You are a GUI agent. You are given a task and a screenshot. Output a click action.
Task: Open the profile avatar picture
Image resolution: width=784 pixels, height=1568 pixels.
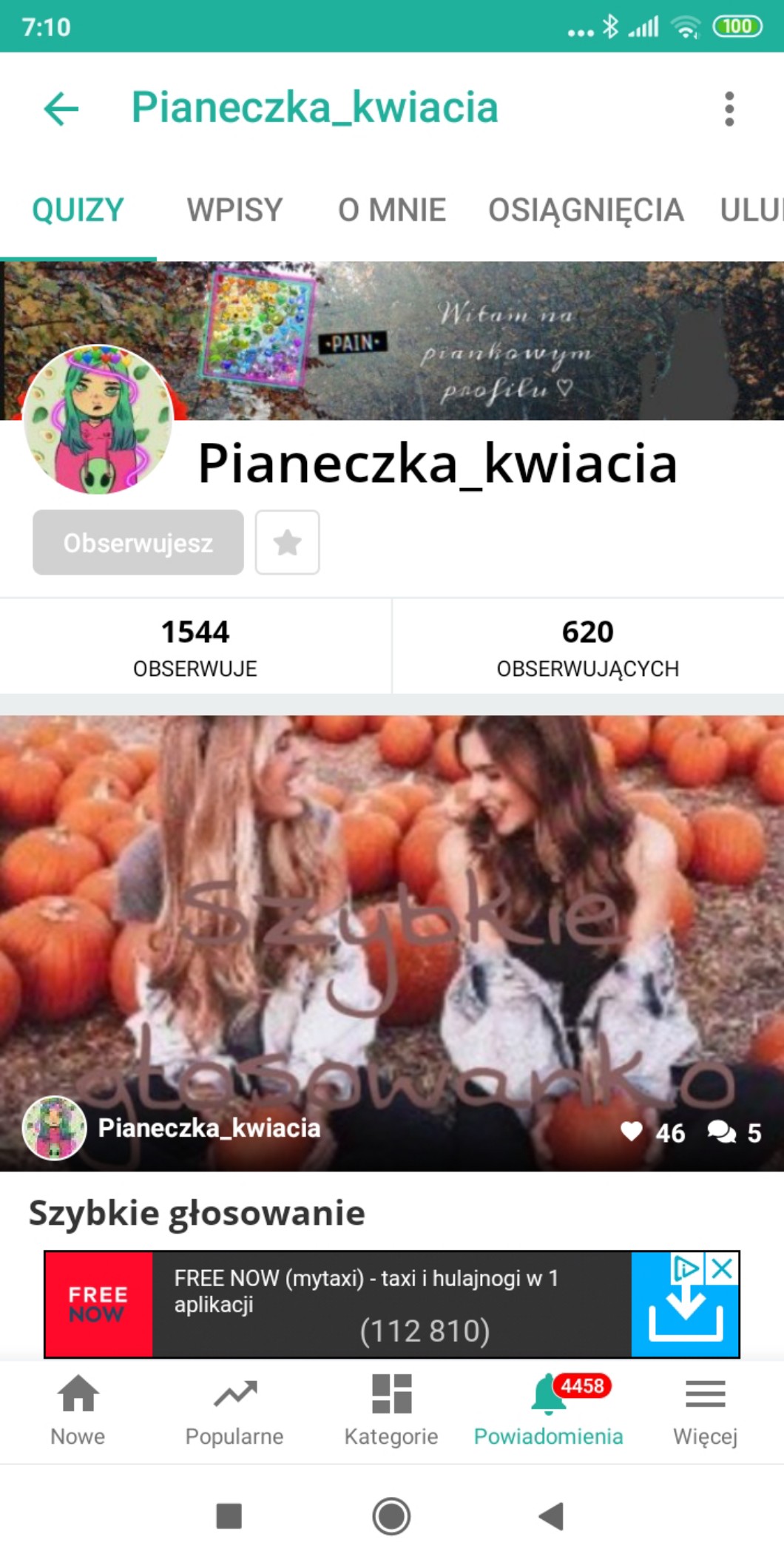coord(98,419)
